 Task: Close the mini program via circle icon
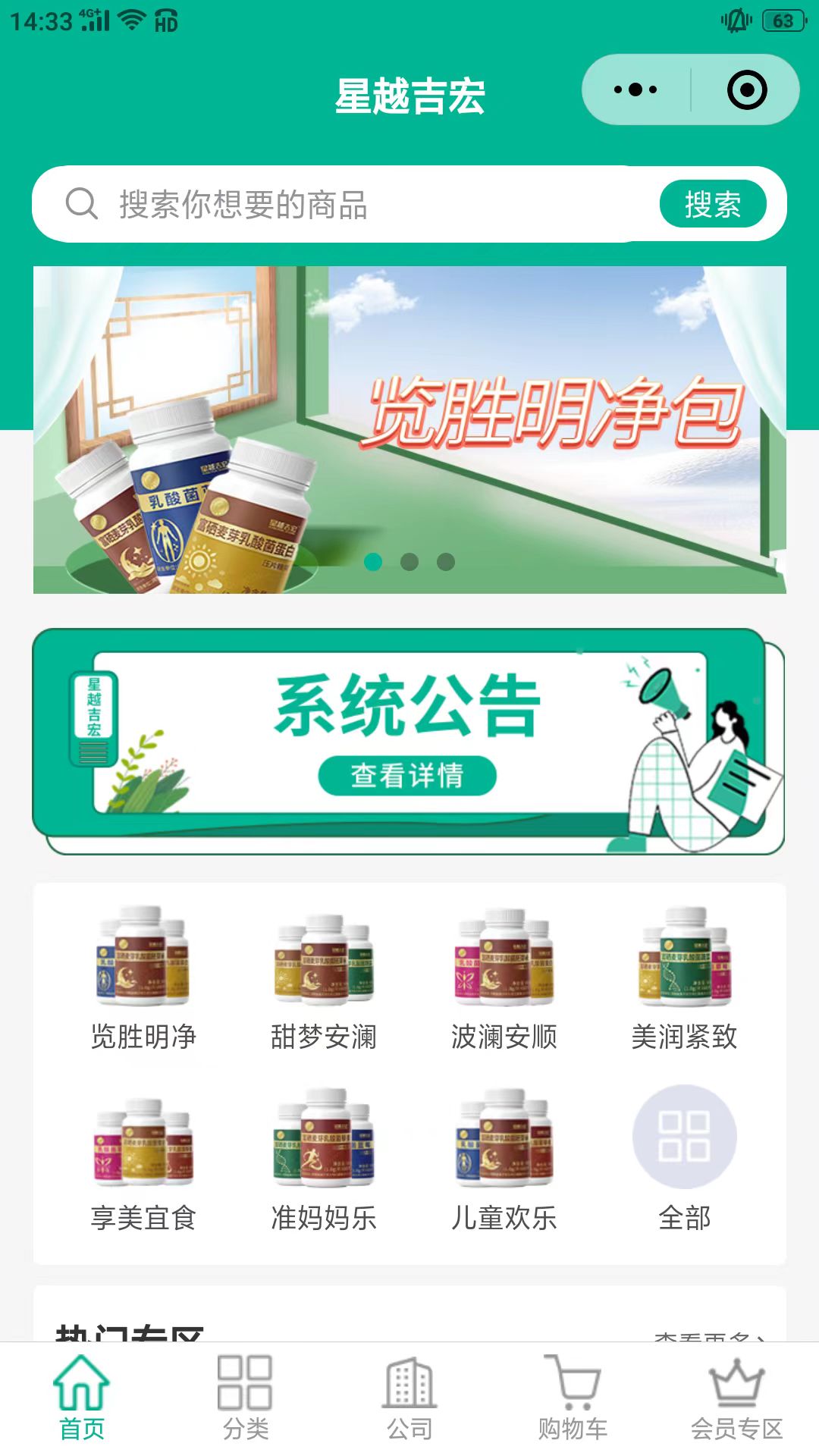click(x=747, y=90)
